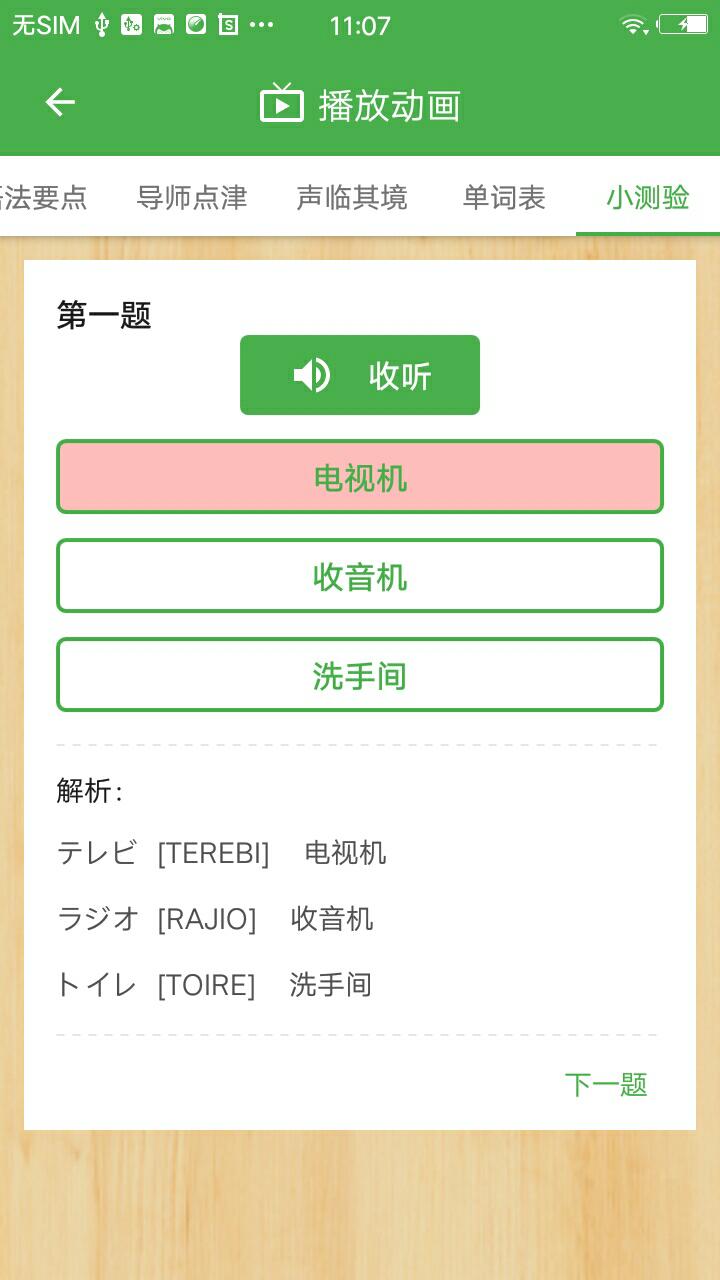720x1280 pixels.
Task: Tap 播放动画 to play the animation
Action: pyautogui.click(x=360, y=104)
